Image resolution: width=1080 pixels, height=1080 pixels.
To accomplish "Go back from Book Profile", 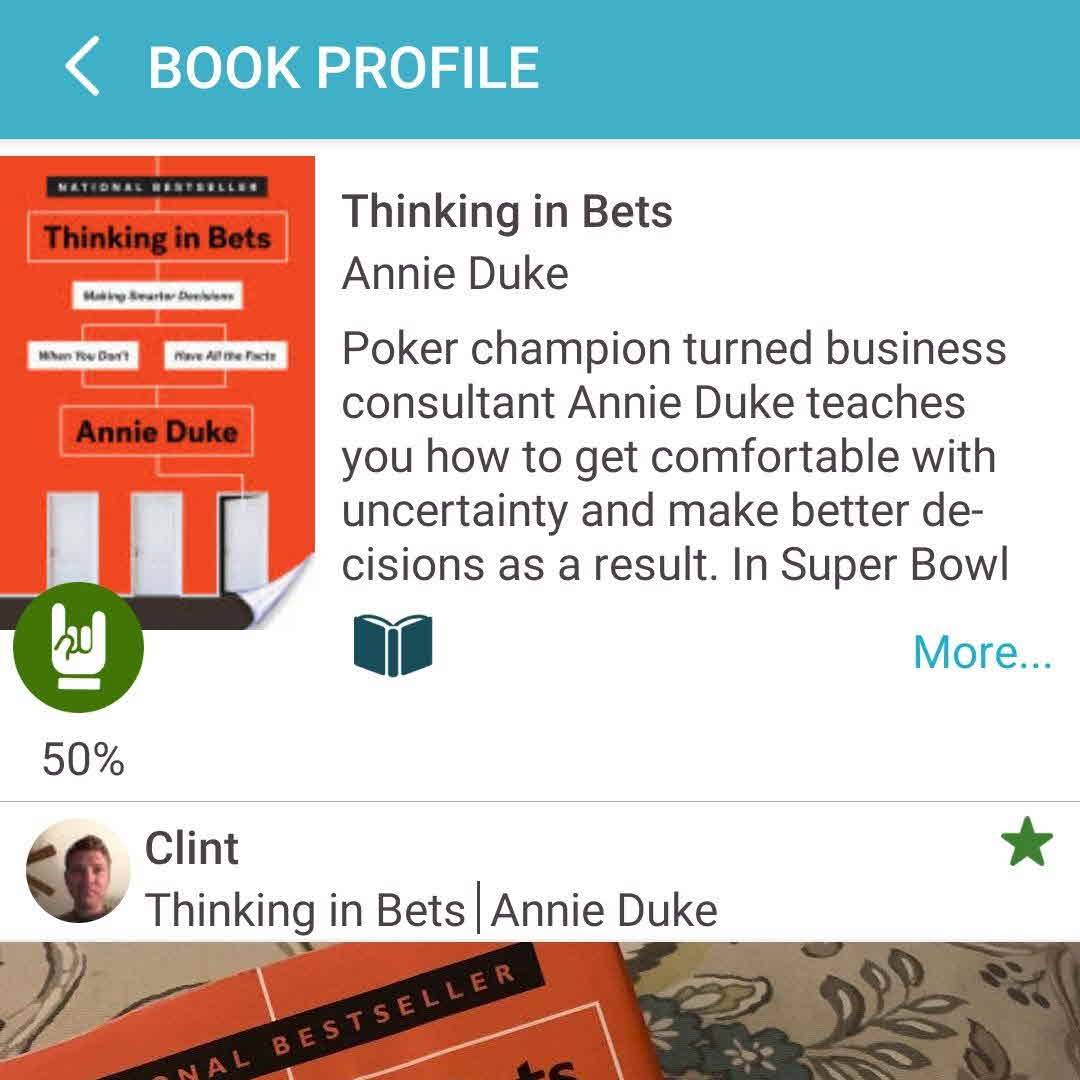I will 82,68.
